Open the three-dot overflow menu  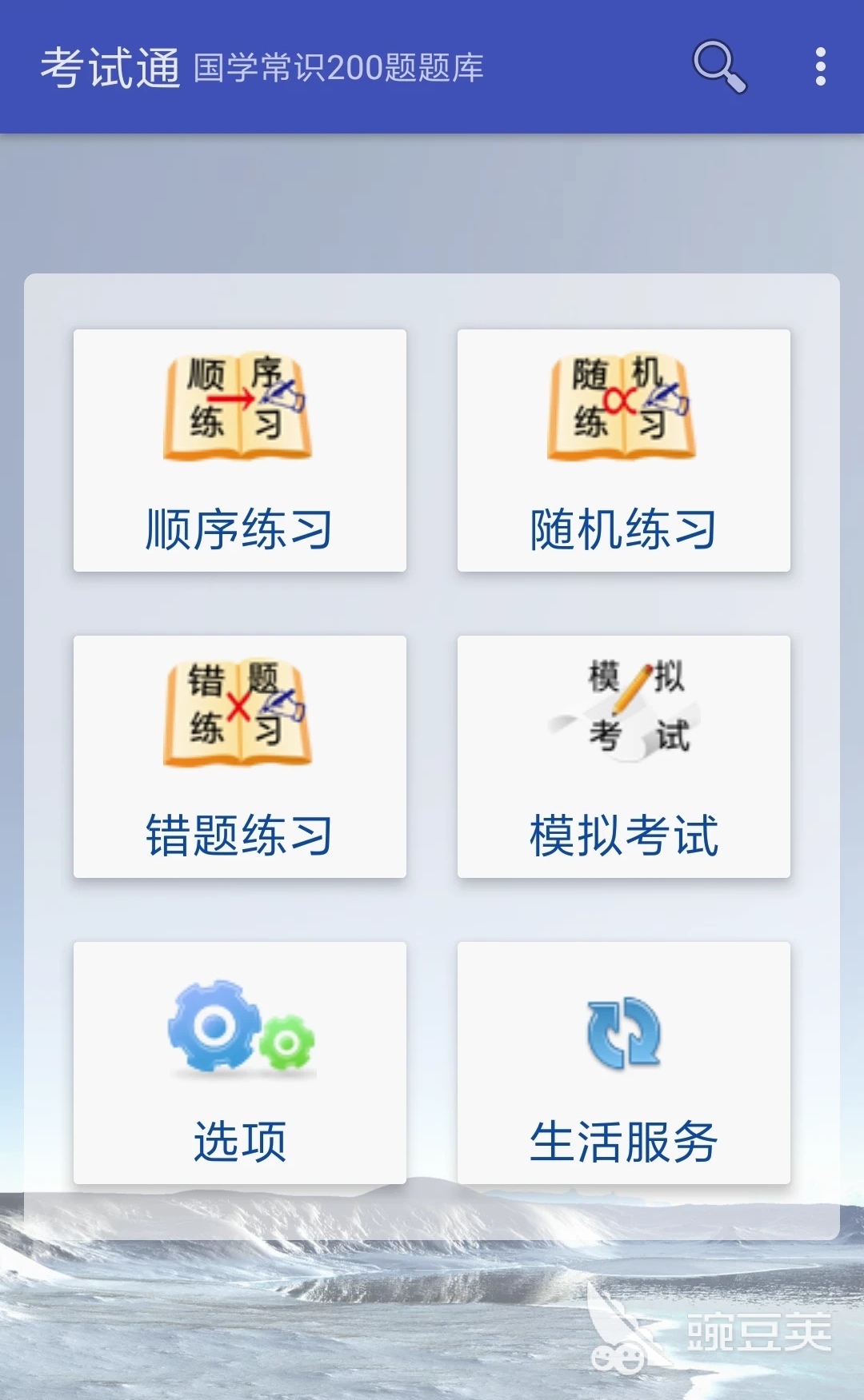pyautogui.click(x=819, y=67)
